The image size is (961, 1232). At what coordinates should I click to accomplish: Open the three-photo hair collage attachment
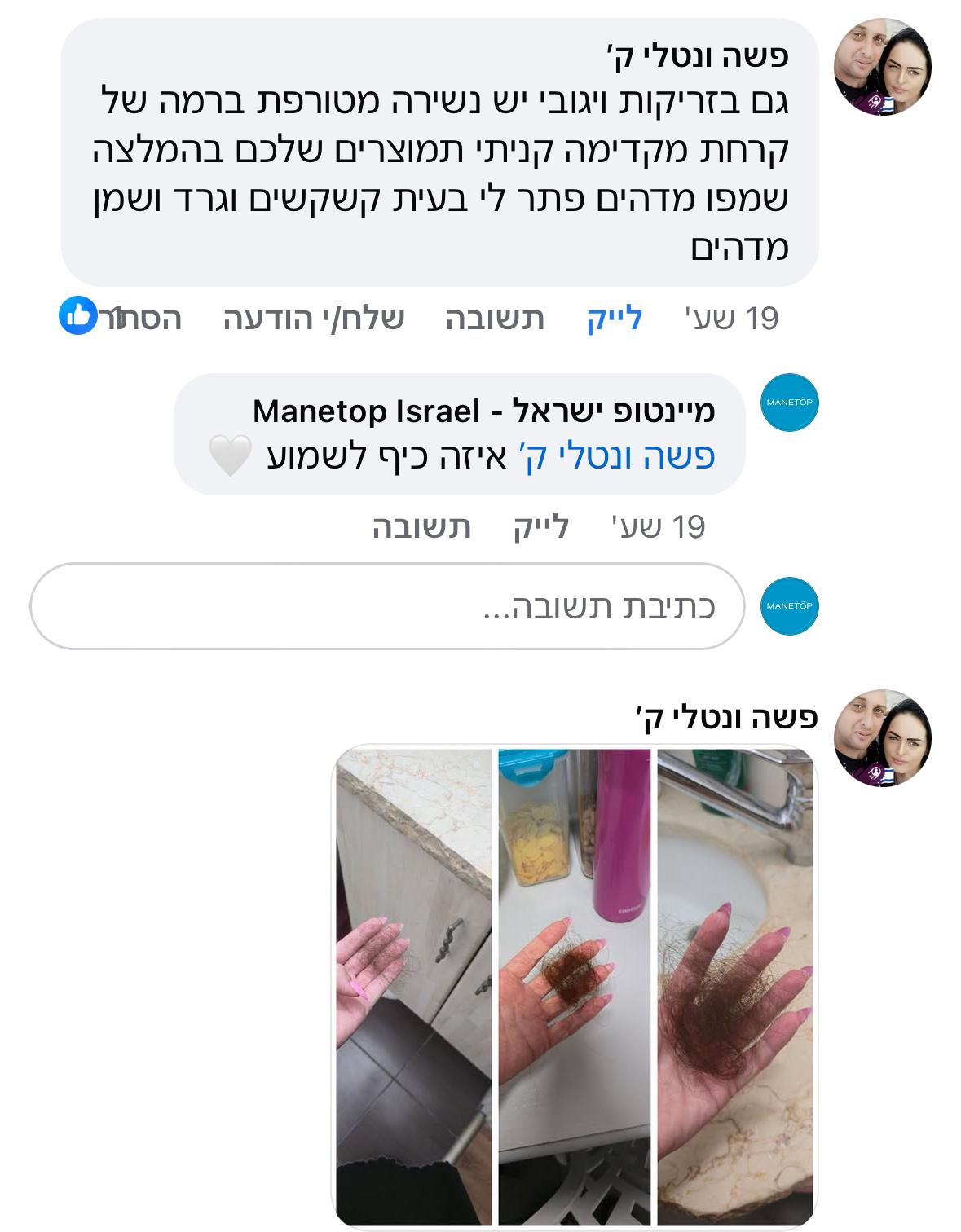pyautogui.click(x=575, y=986)
